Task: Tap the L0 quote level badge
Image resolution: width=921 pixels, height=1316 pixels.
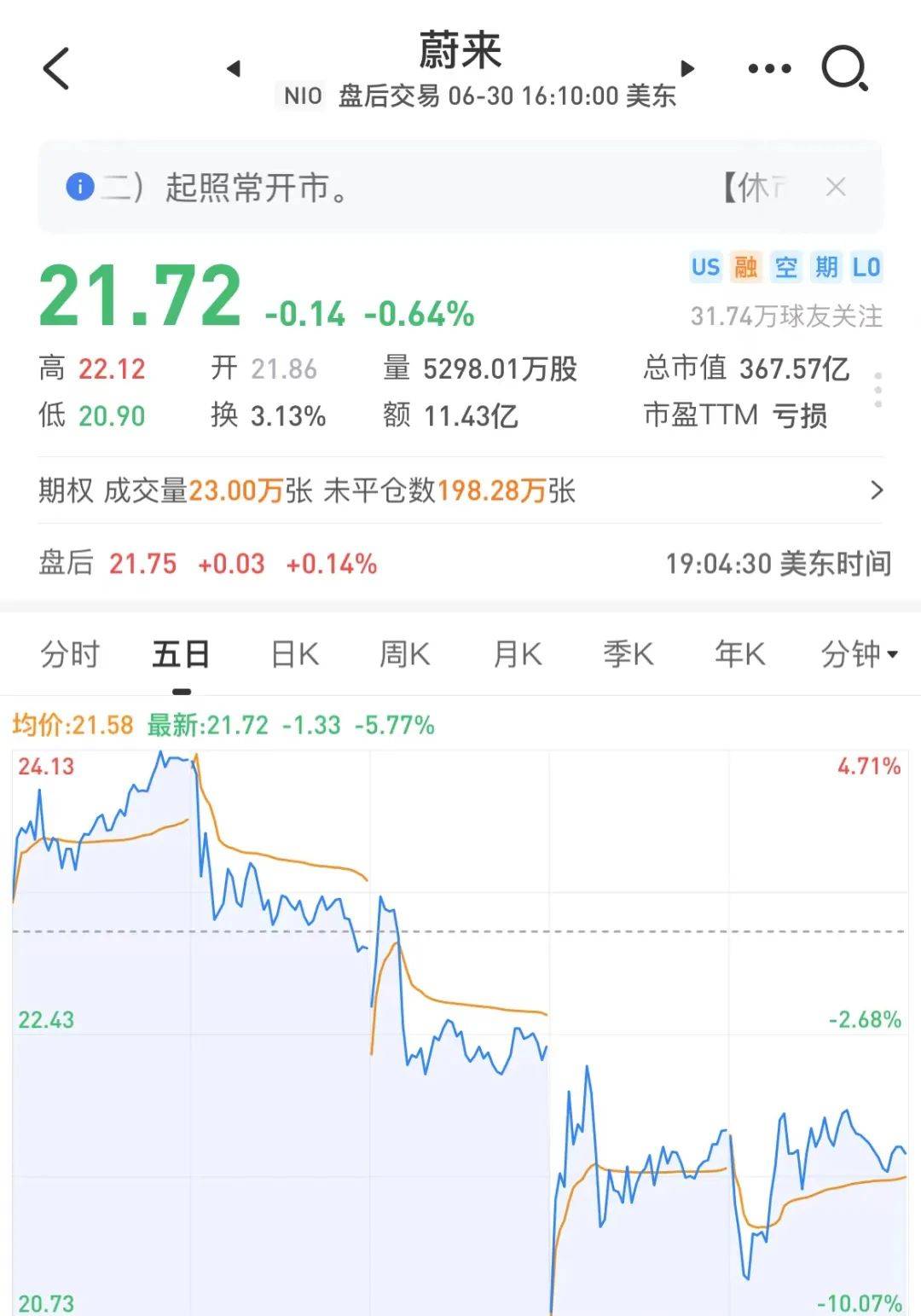Action: [x=866, y=269]
